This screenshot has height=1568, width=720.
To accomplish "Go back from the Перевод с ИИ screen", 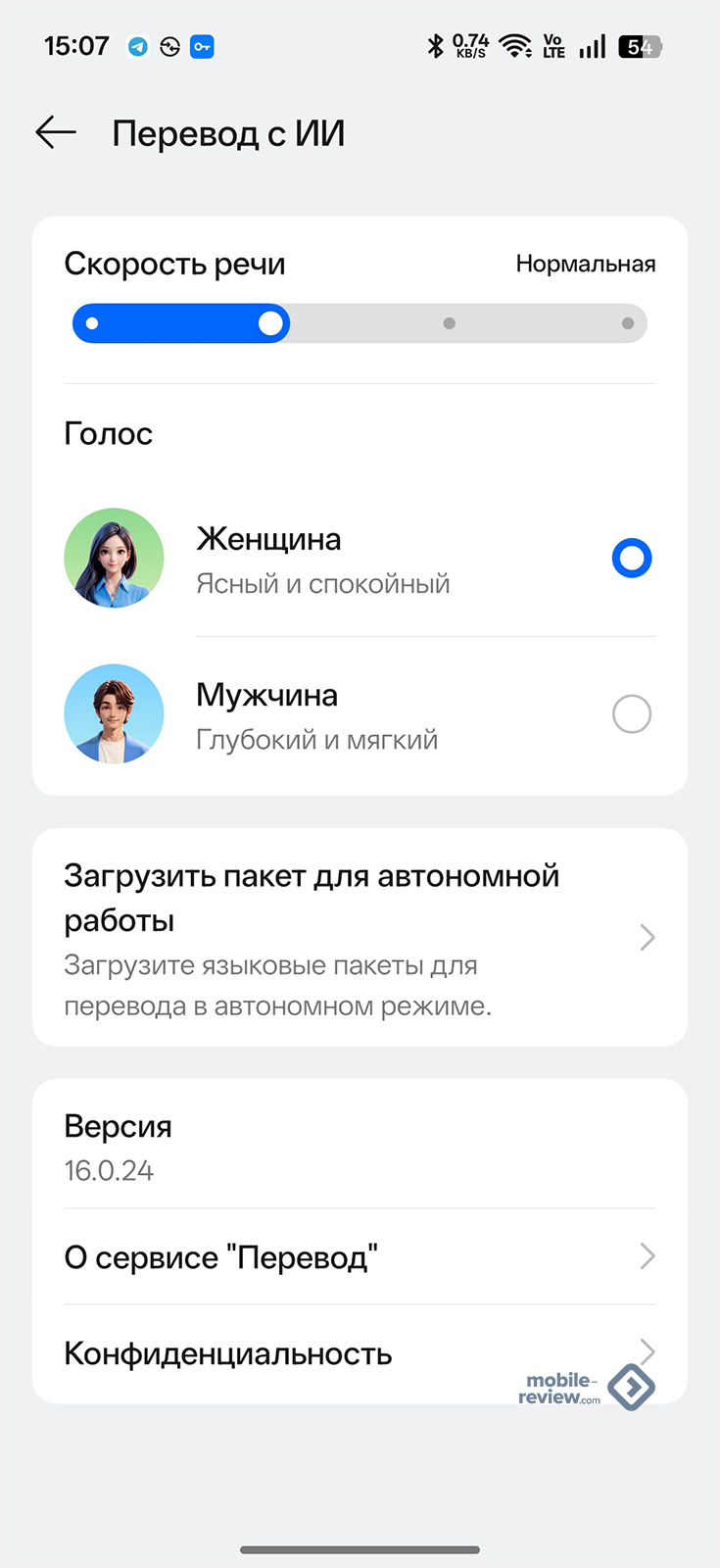I will 56,132.
